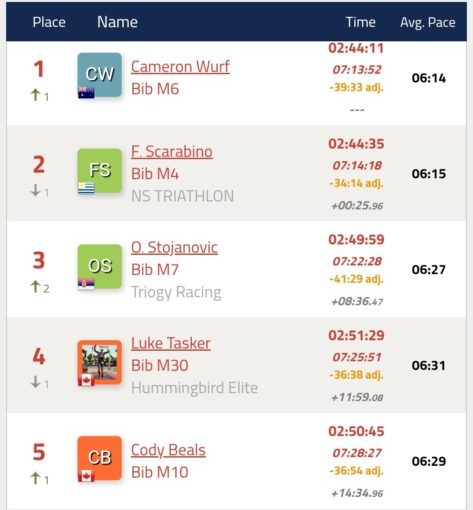Viewport: 473px width, 510px height.
Task: Tap the CW avatar tile
Action: pos(100,75)
